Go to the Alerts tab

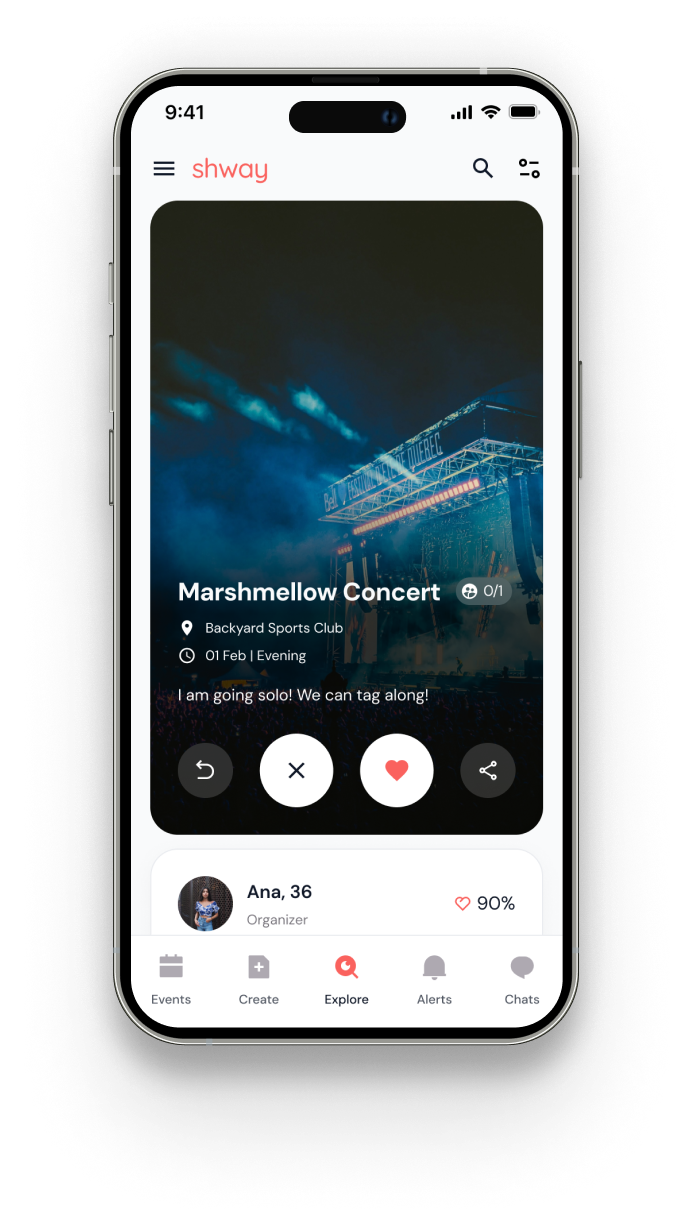point(434,979)
